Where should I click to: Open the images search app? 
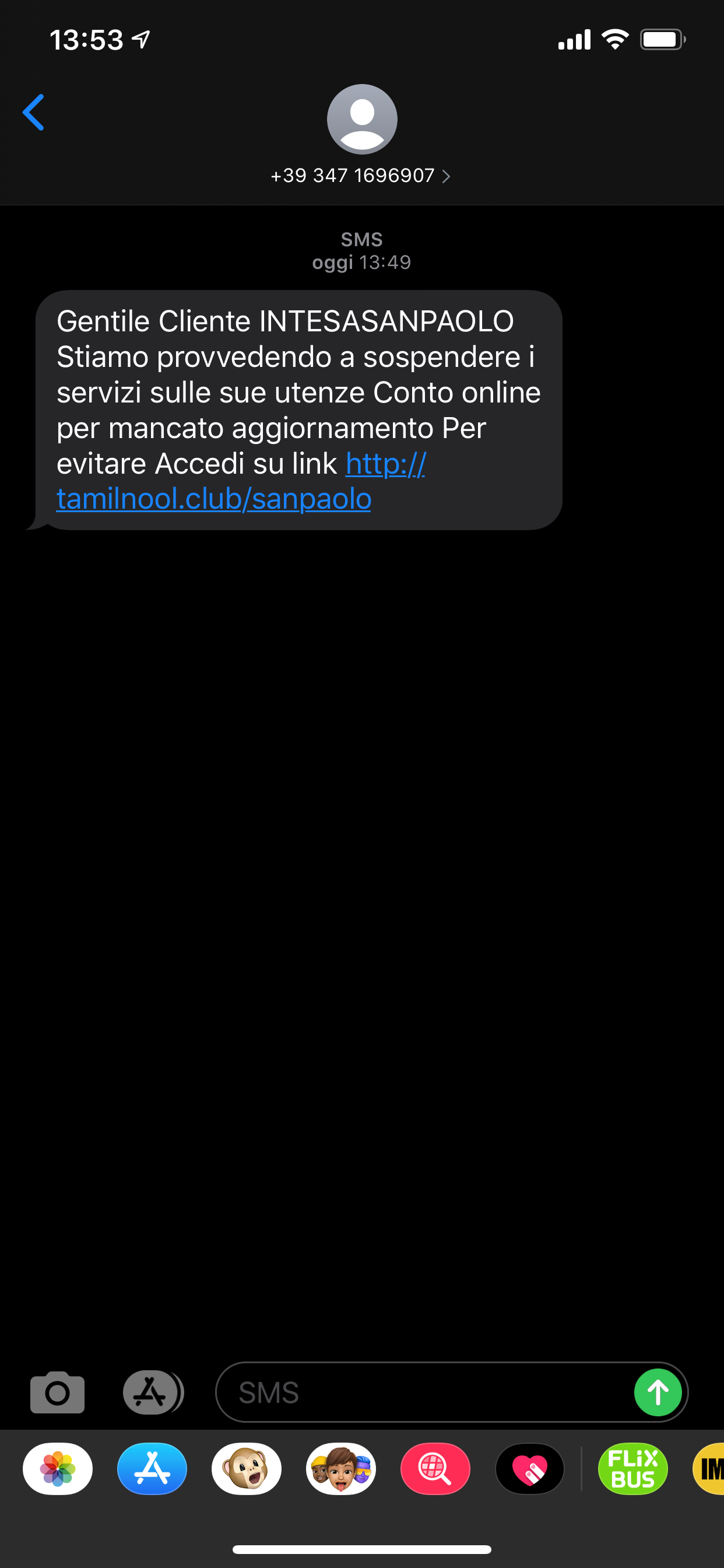pyautogui.click(x=435, y=1468)
